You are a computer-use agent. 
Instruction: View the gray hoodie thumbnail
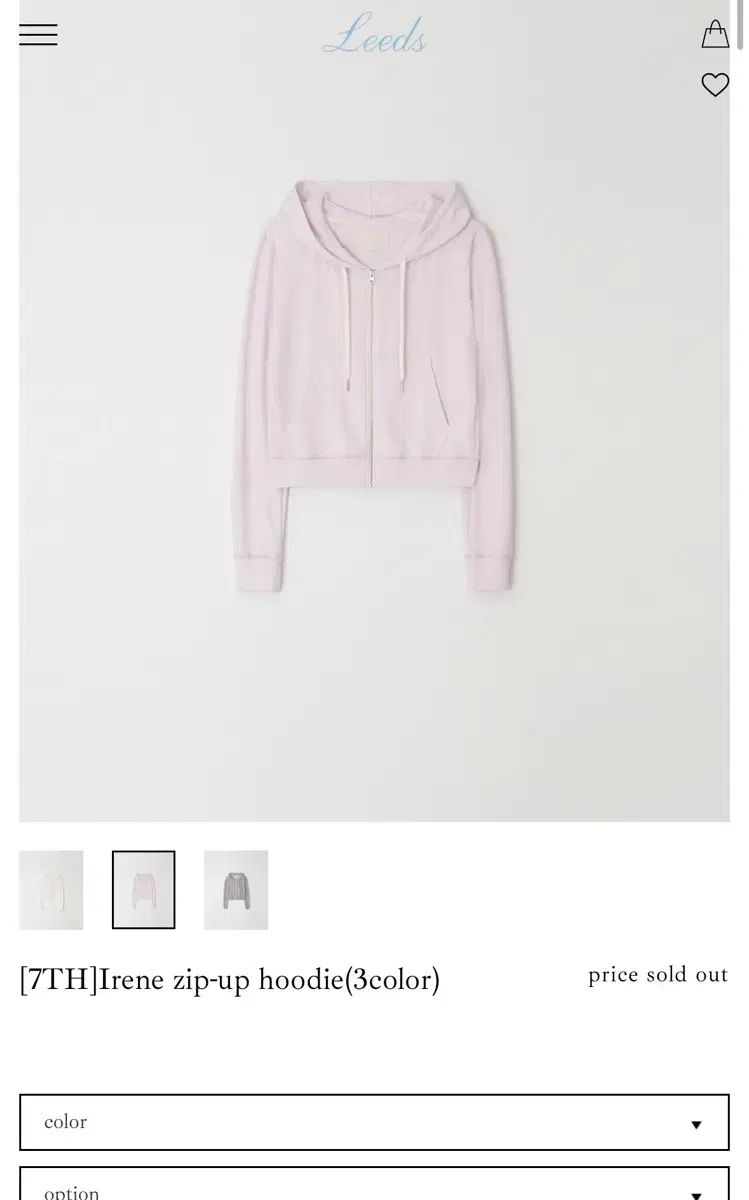pyautogui.click(x=236, y=890)
